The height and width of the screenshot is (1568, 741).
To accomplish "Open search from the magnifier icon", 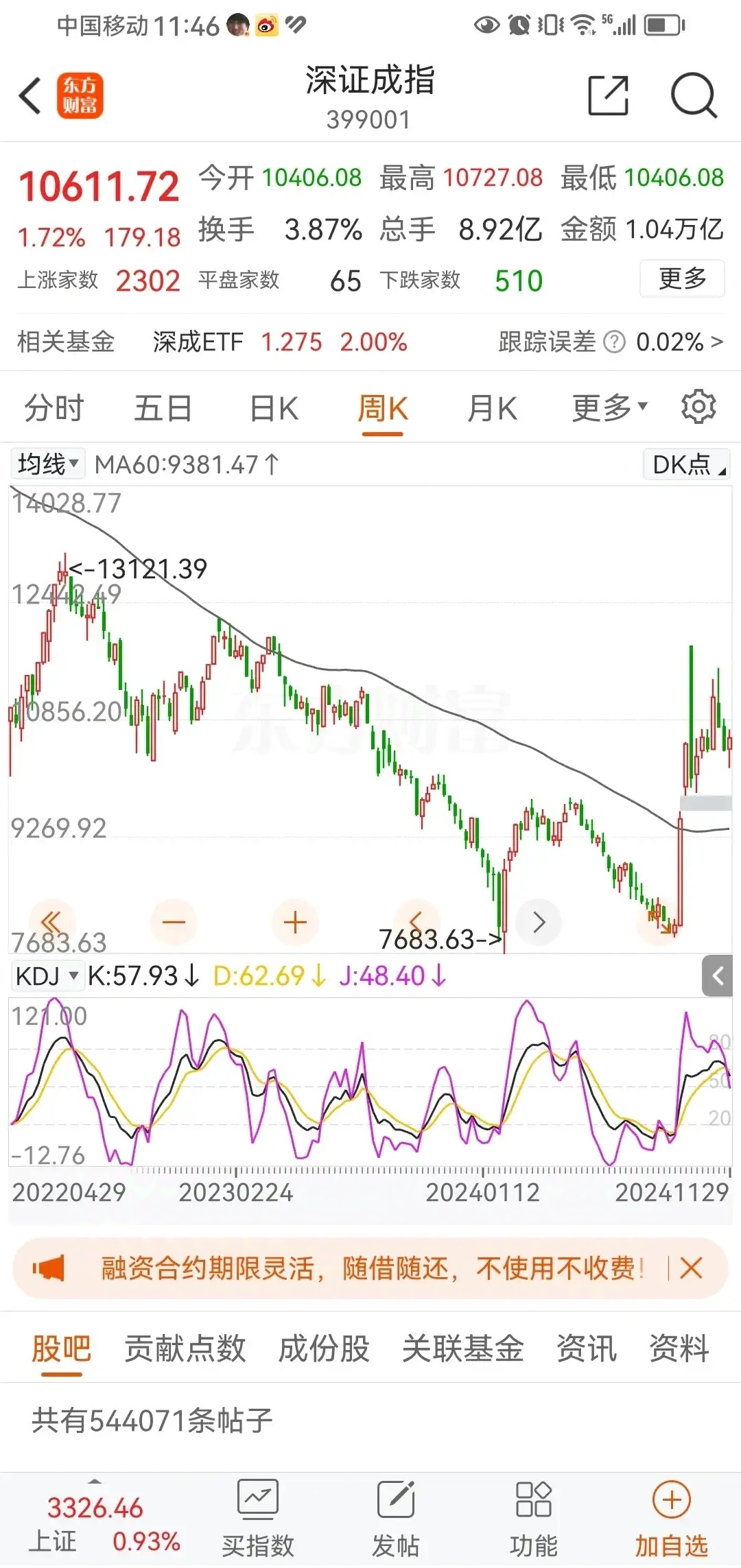I will 693,96.
